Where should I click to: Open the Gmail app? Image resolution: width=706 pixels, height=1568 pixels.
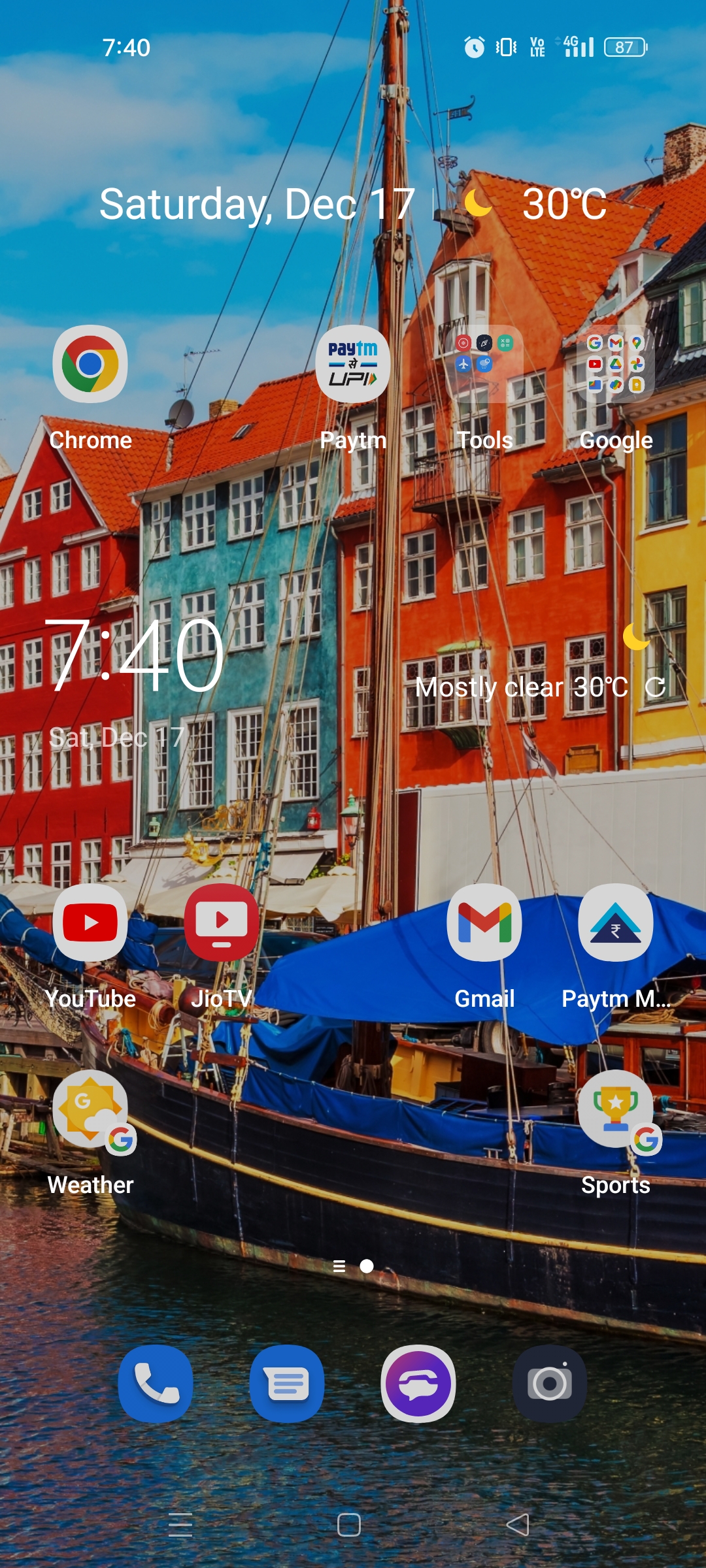point(484,923)
